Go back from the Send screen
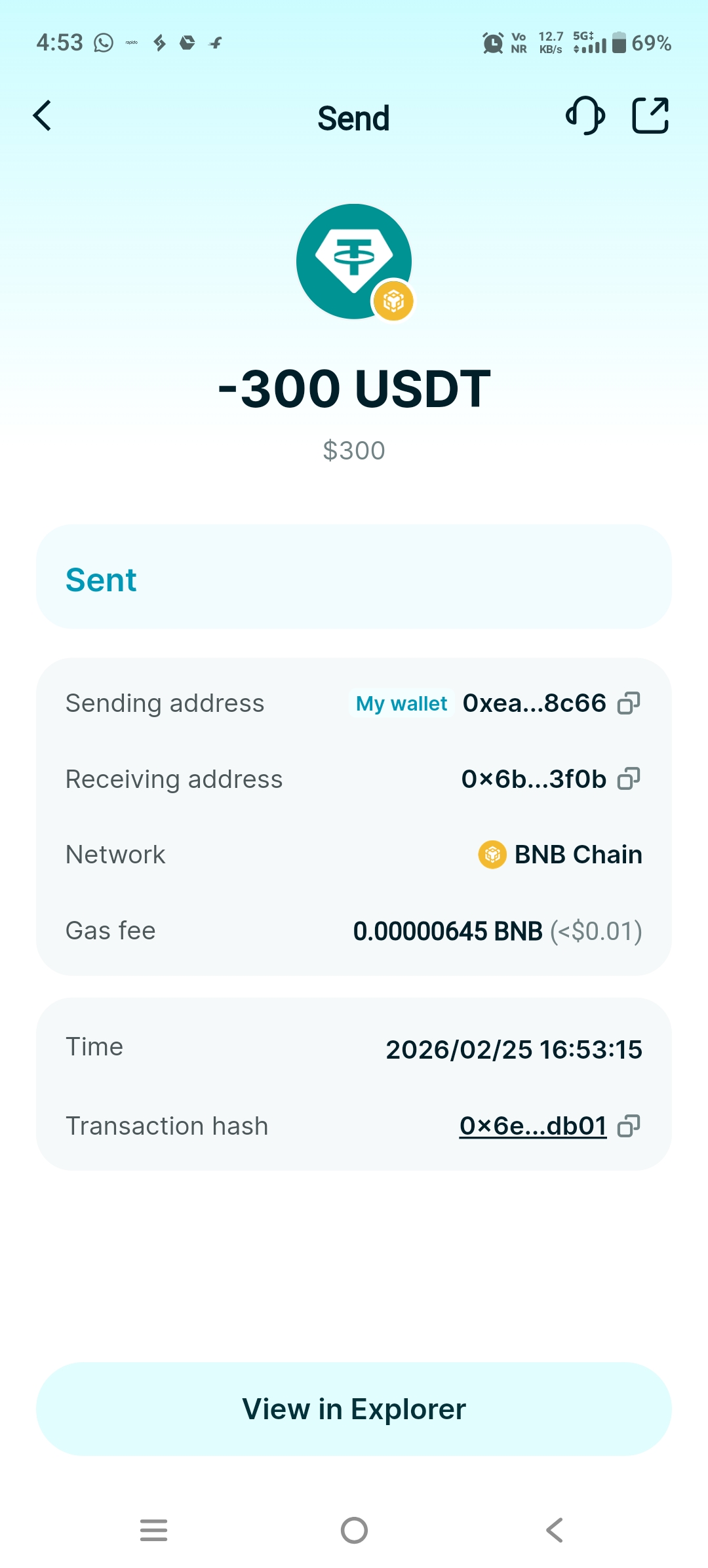 pos(43,116)
